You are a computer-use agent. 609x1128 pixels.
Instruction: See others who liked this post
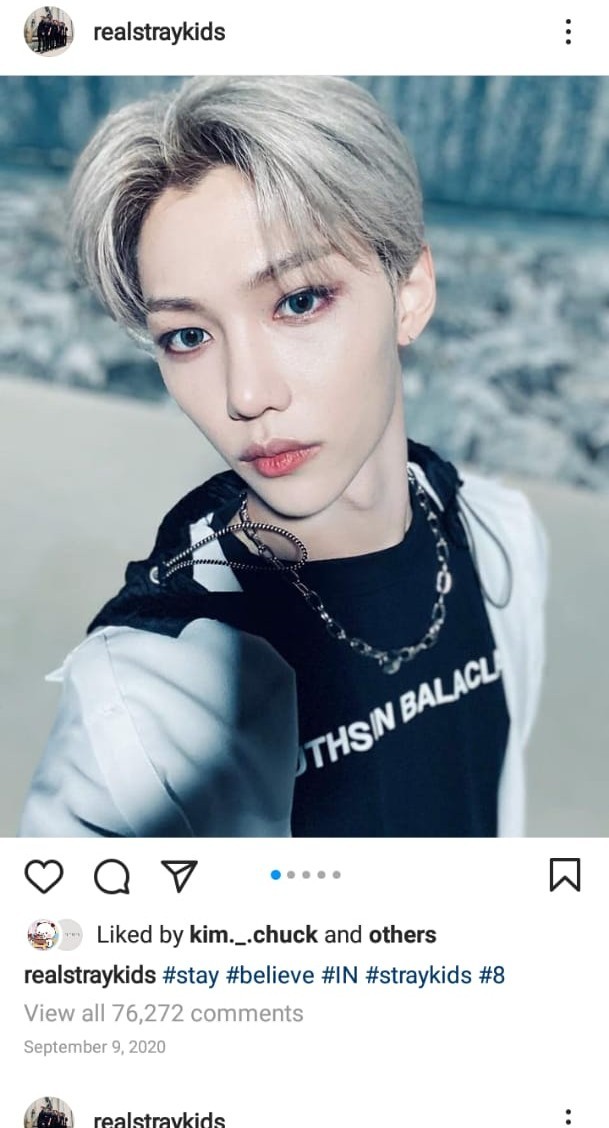pyautogui.click(x=402, y=935)
